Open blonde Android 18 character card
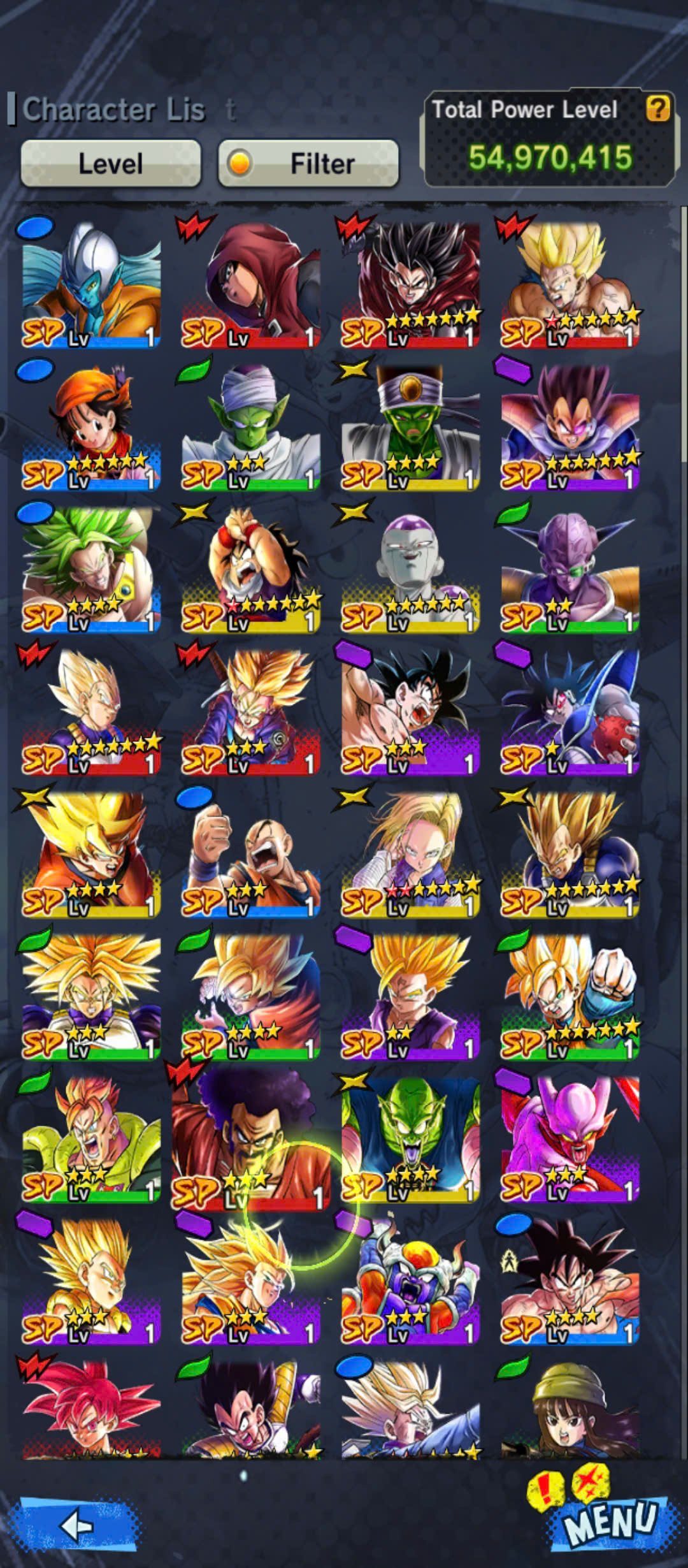This screenshot has width=688, height=1568. pos(411,855)
